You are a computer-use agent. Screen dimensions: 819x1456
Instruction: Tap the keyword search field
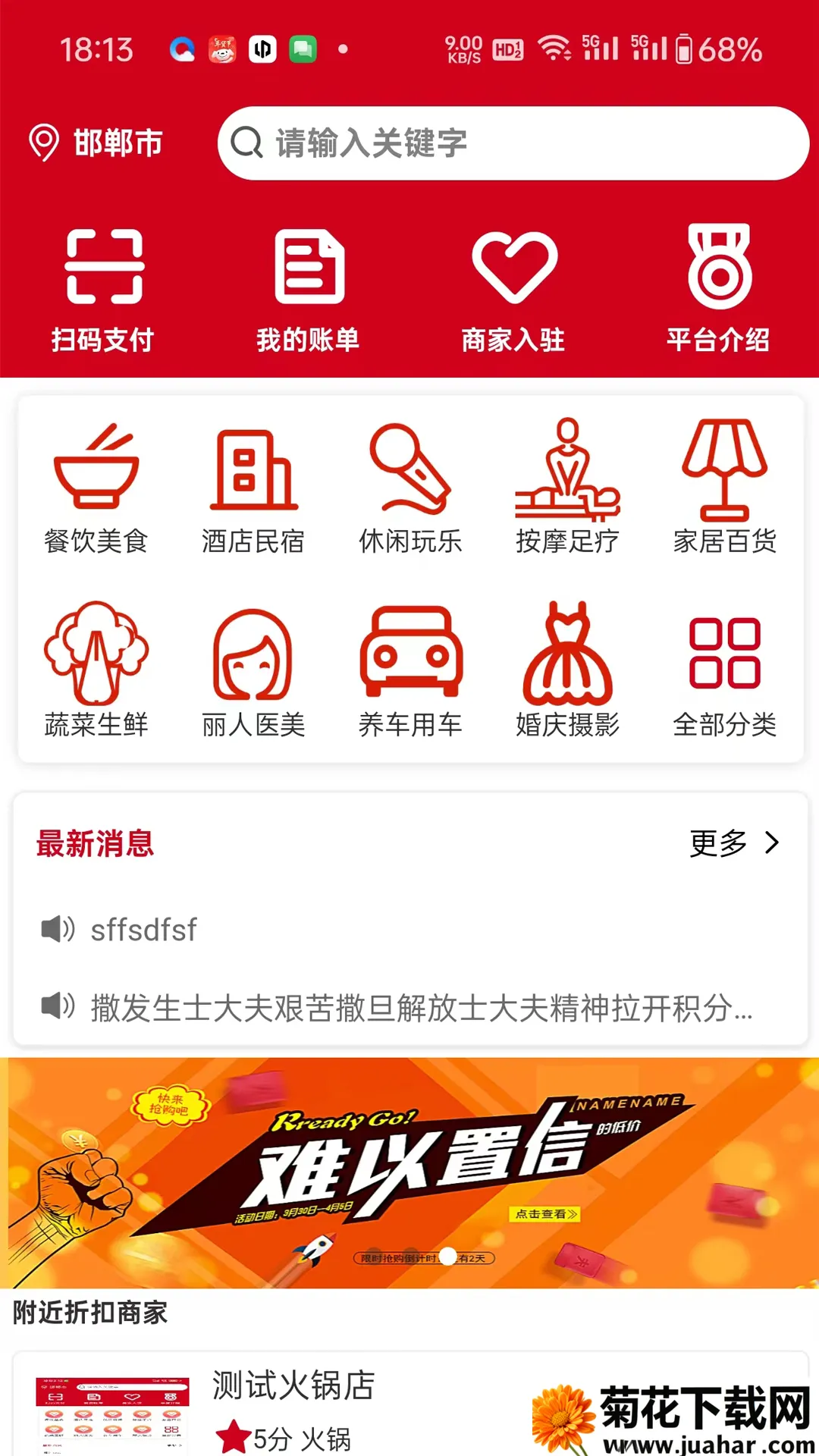pos(513,143)
